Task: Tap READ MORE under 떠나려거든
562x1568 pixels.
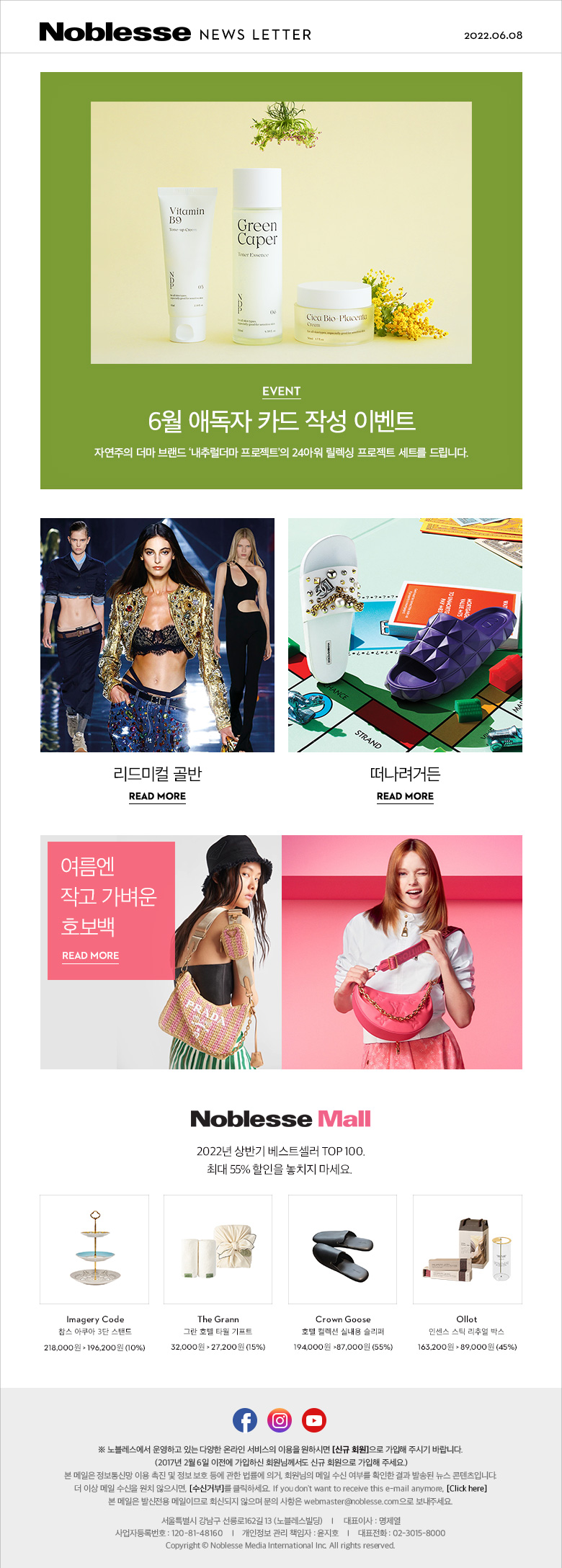Action: pos(405,796)
